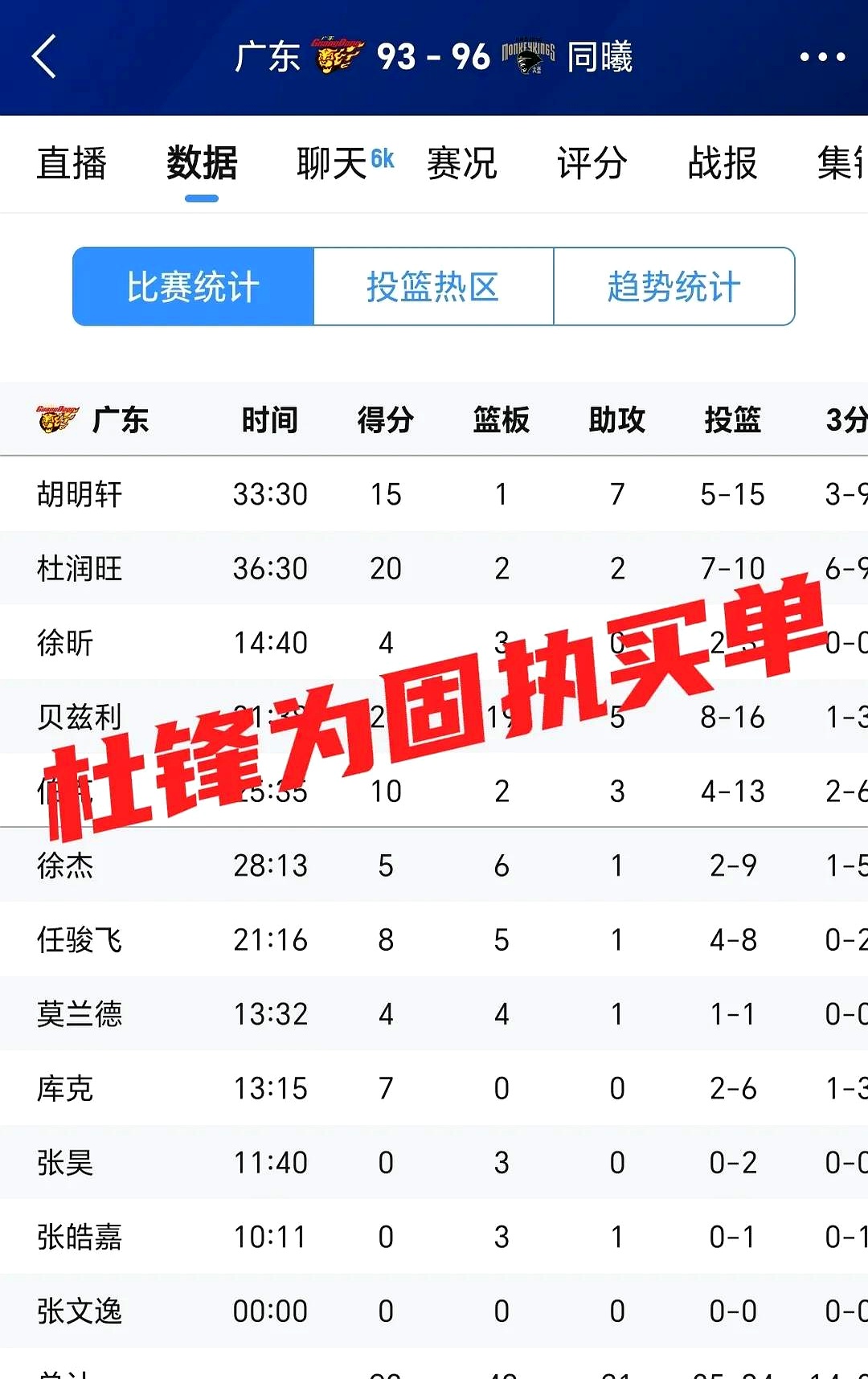Viewport: 868px width, 1379px height.
Task: Go back using the header arrow
Action: (x=45, y=57)
